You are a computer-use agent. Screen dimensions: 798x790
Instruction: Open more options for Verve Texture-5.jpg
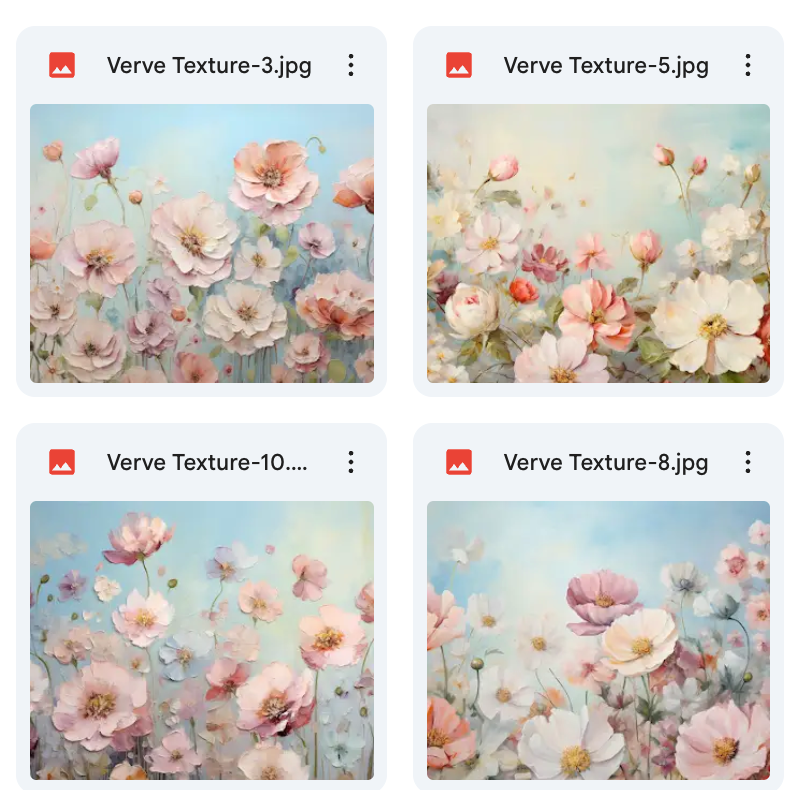coord(747,66)
